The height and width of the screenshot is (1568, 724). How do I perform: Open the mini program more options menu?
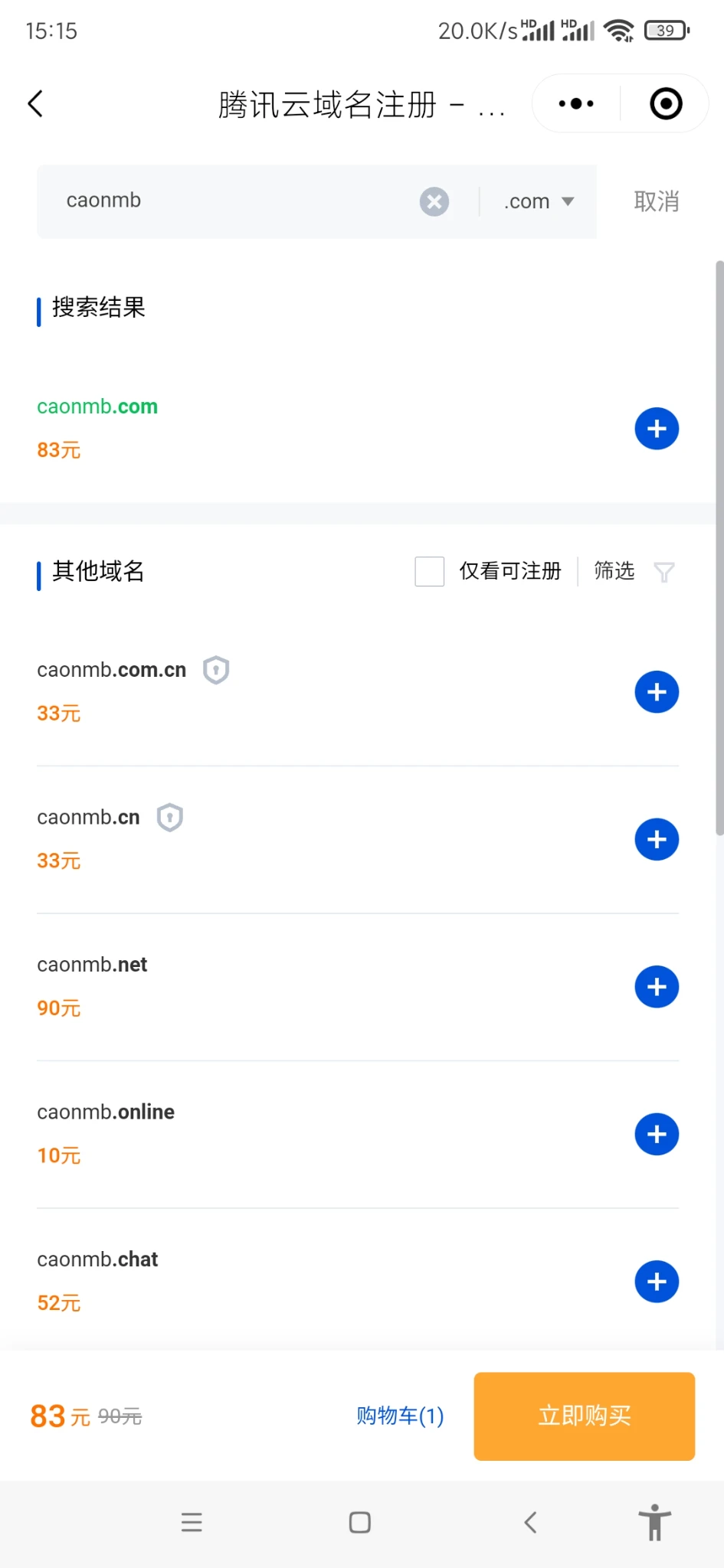[x=576, y=103]
